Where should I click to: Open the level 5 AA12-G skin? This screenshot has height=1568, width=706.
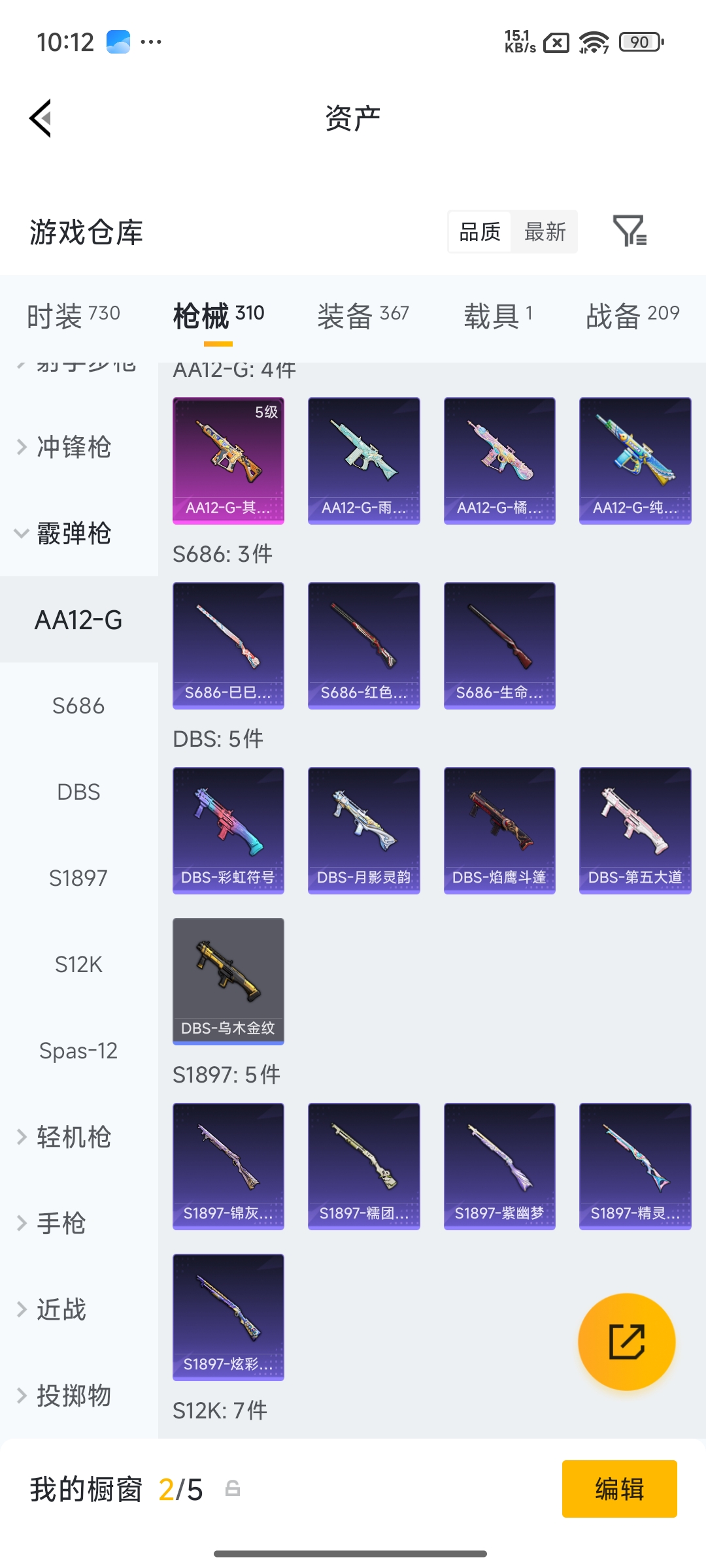(x=228, y=461)
